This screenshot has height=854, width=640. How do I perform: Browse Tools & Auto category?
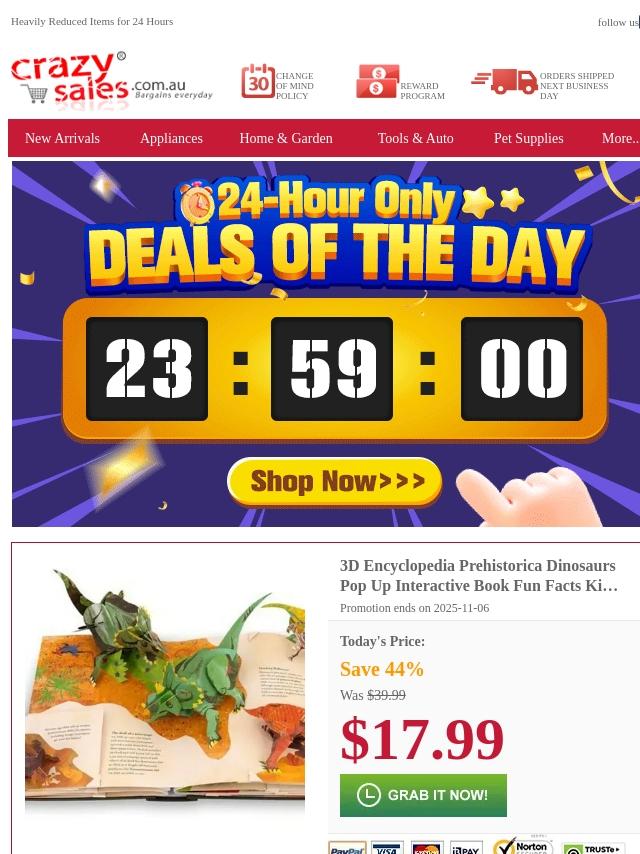pyautogui.click(x=416, y=138)
